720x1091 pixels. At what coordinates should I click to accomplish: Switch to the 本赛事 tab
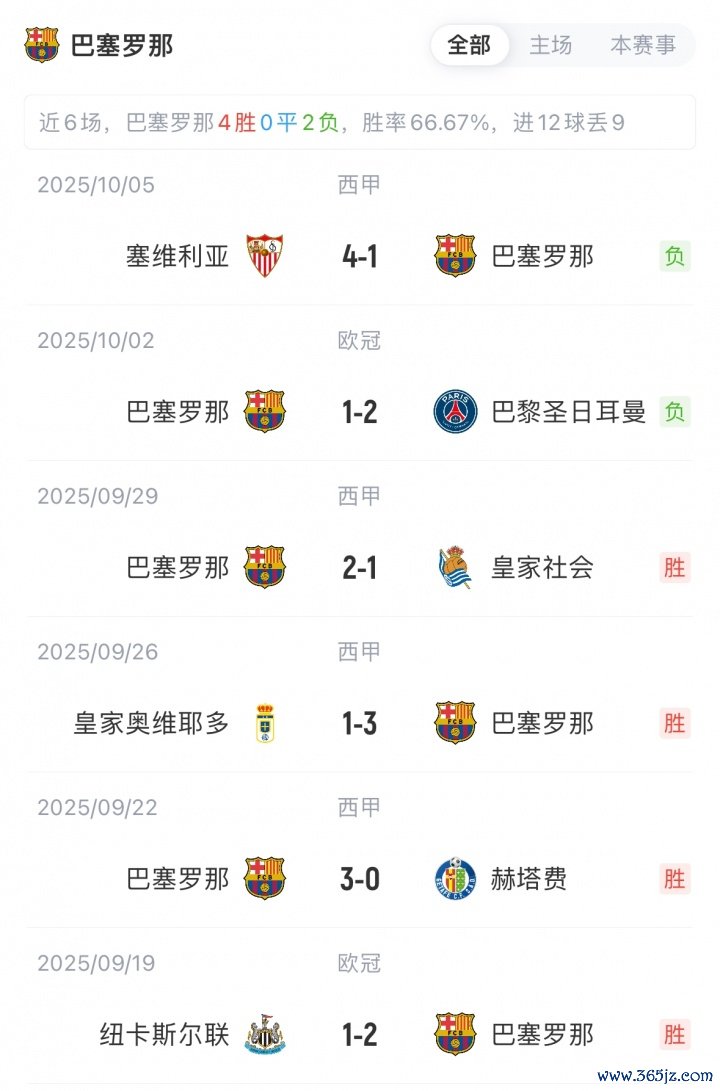coord(643,45)
